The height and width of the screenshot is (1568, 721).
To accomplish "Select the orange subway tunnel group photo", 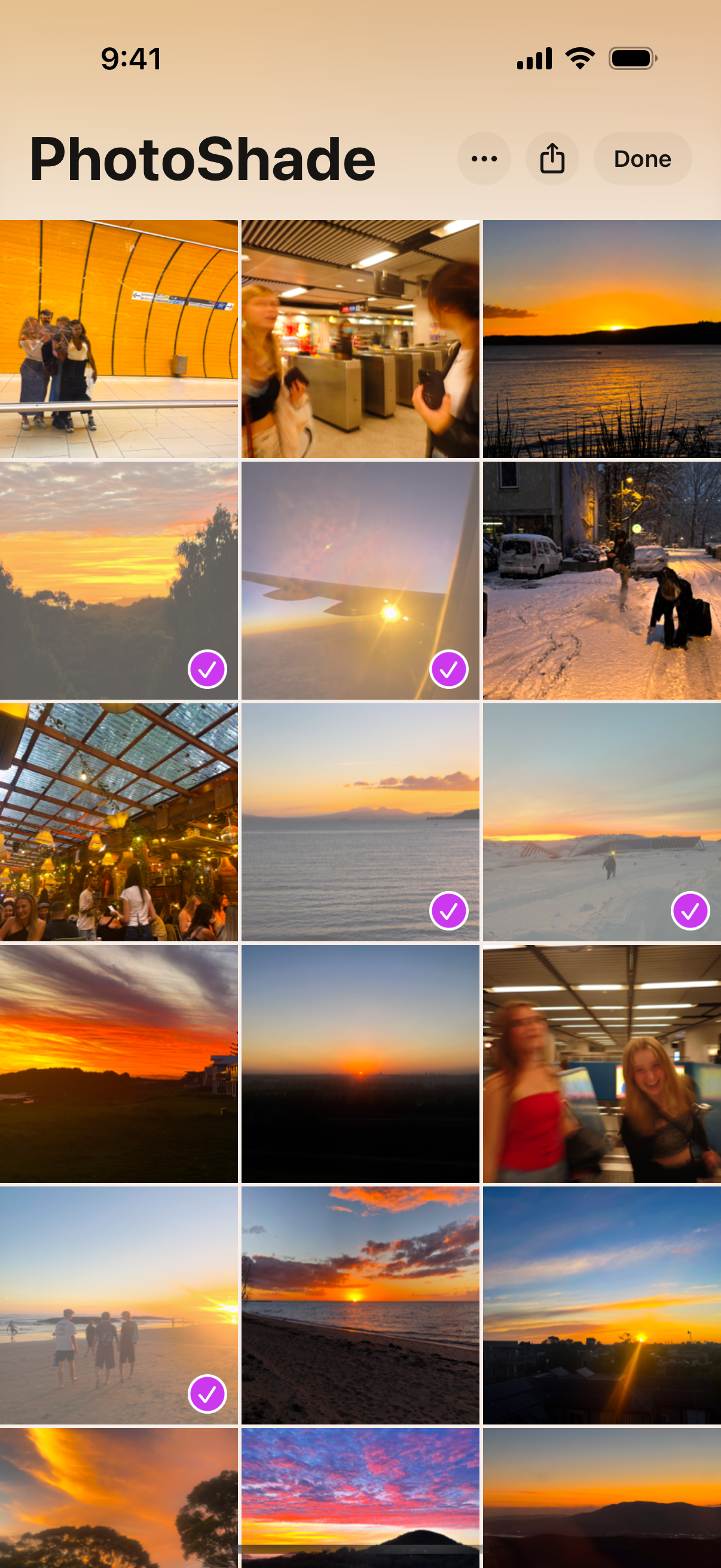I will pyautogui.click(x=118, y=339).
